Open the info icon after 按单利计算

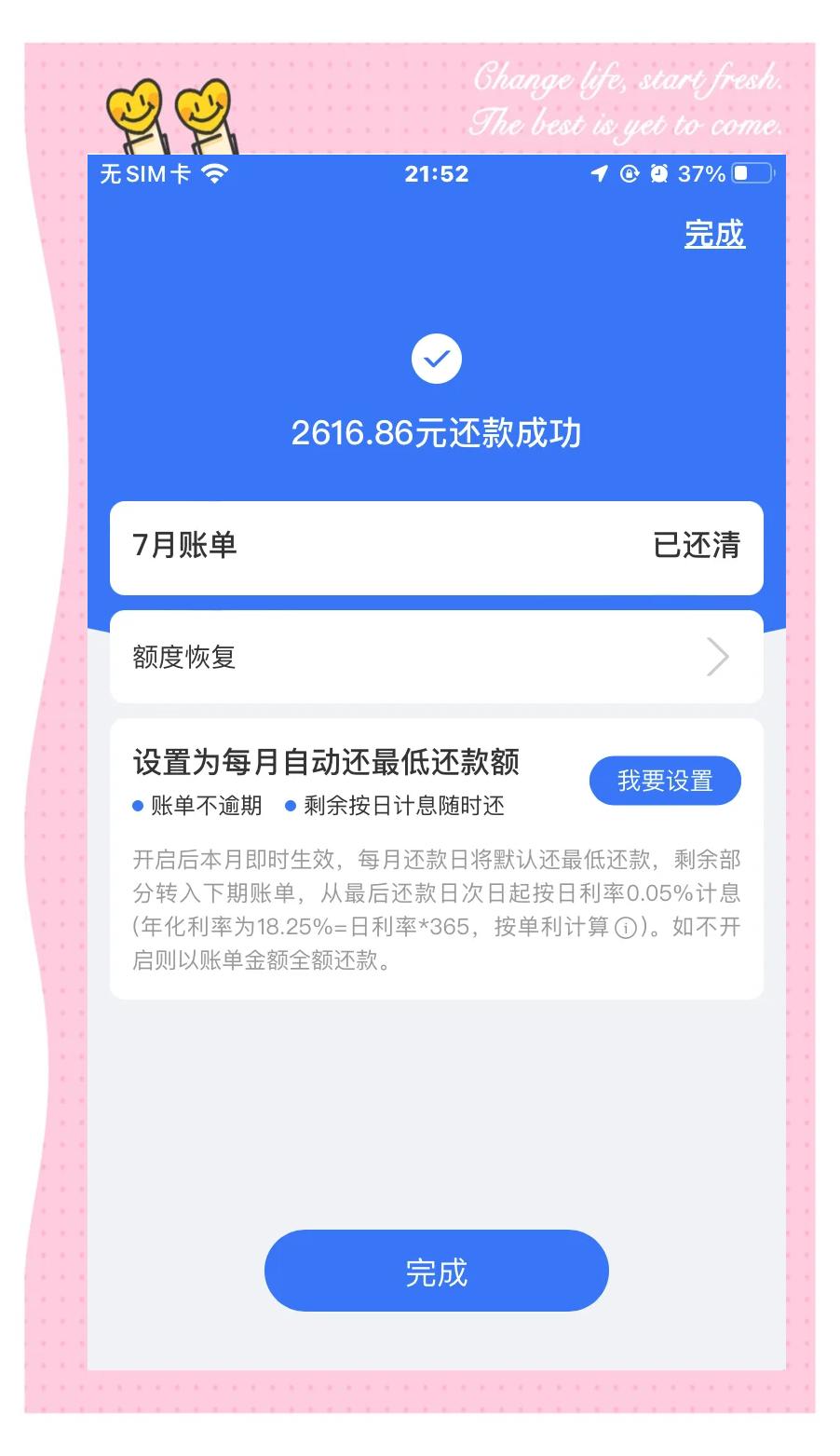pos(627,928)
